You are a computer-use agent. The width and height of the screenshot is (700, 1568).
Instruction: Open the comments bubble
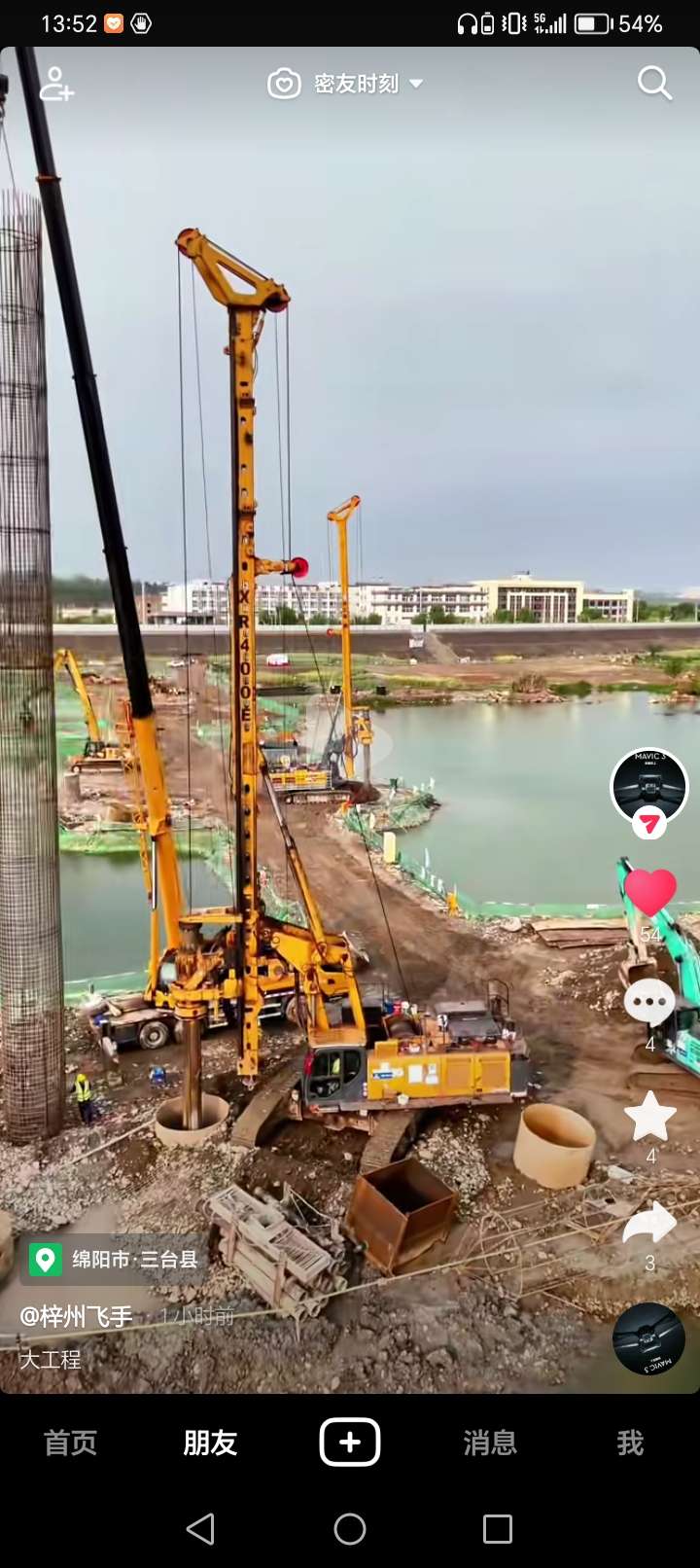point(649,1002)
